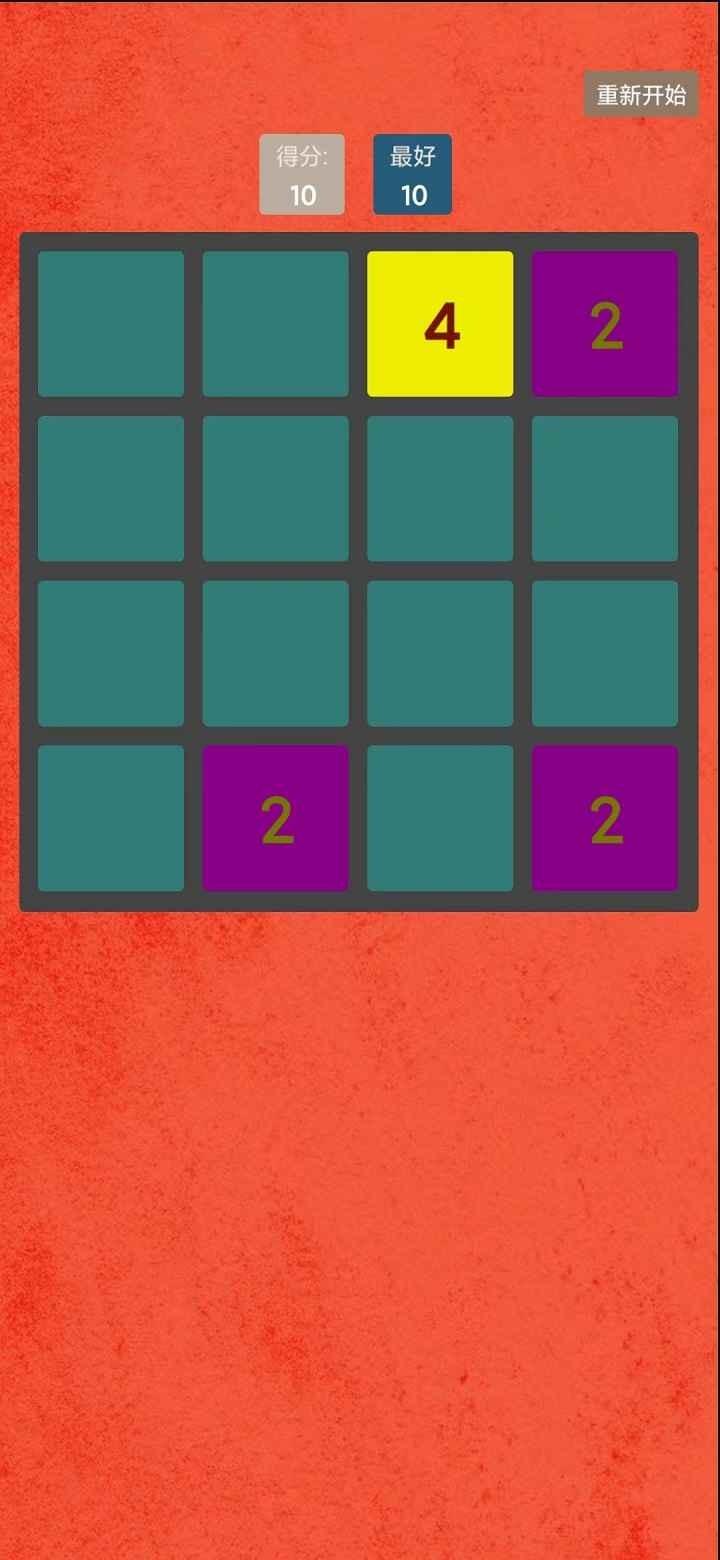
Task: Tap the 重新开始 restart button
Action: (641, 95)
